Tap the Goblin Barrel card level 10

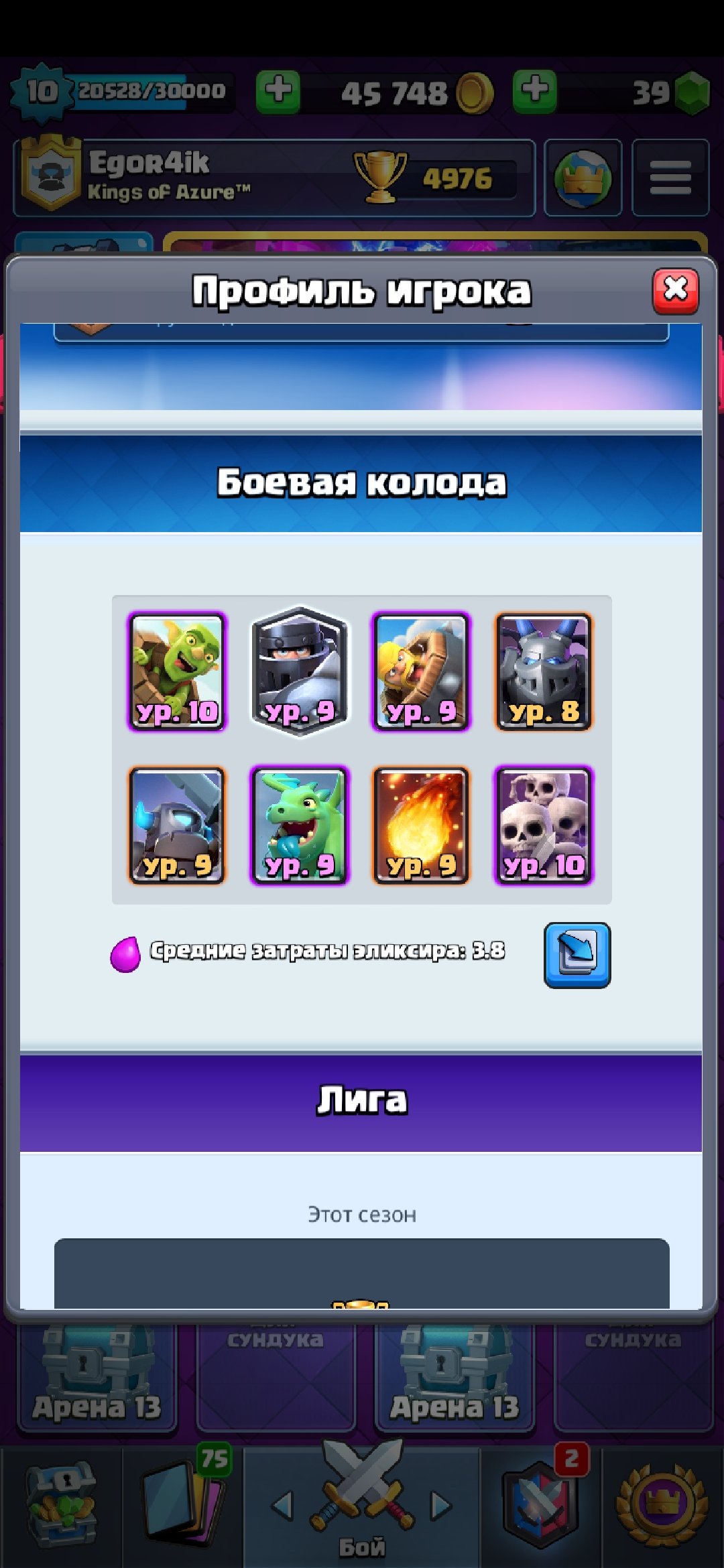point(177,671)
